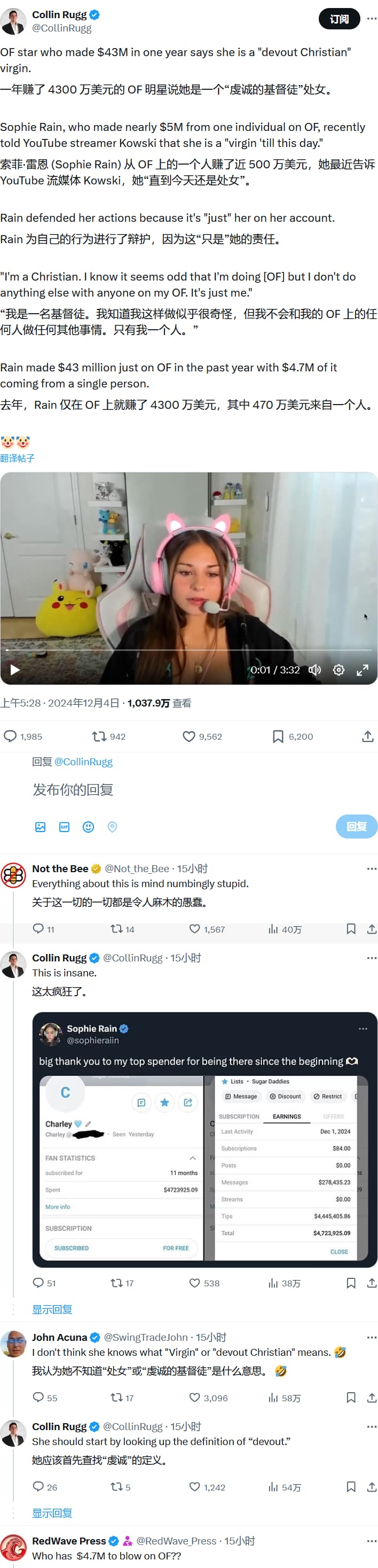Screen dimensions: 378x1568
Task: Tap 翻译帖子 to translate the post
Action: pos(18,458)
